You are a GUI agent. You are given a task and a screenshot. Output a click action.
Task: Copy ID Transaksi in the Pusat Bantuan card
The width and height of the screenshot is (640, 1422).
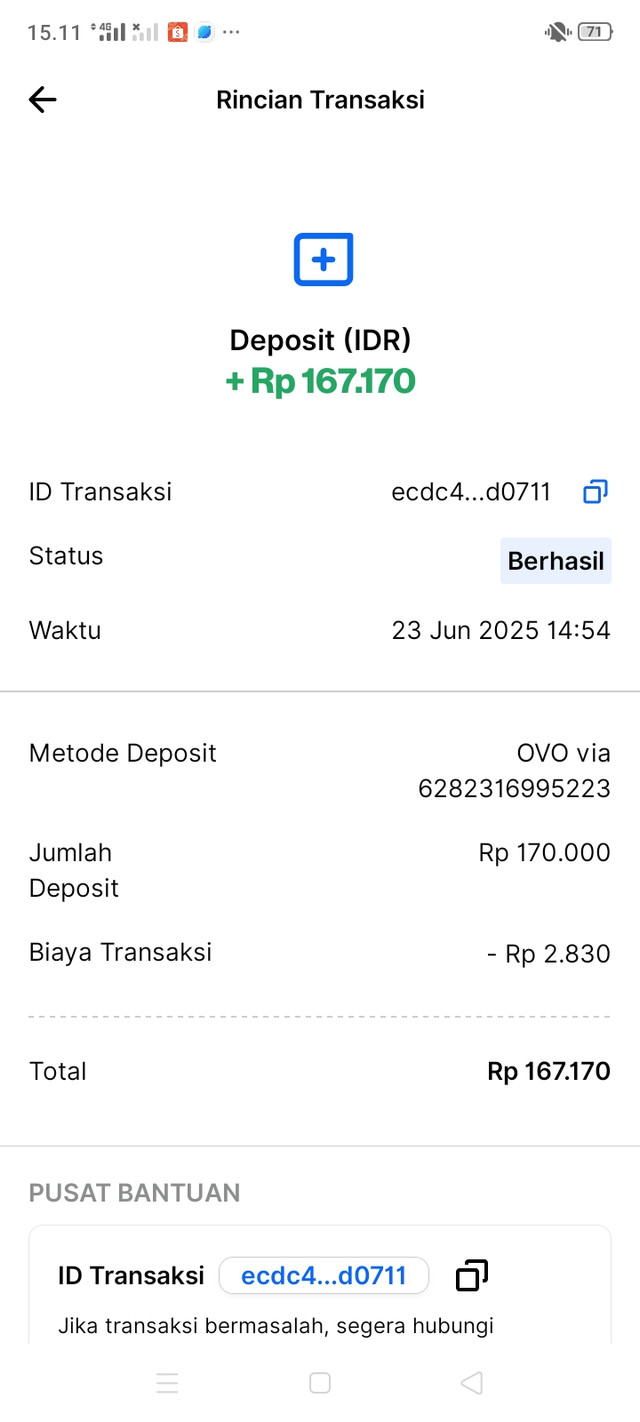click(472, 1275)
